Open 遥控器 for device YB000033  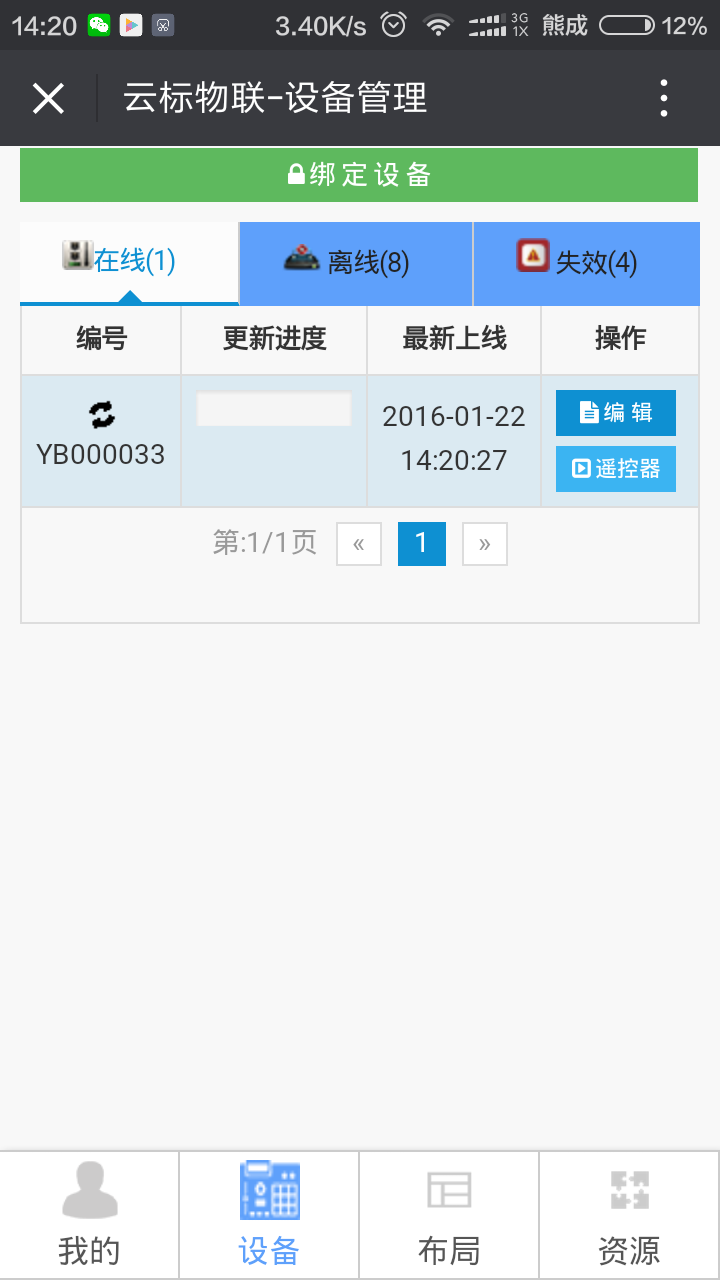[x=616, y=469]
